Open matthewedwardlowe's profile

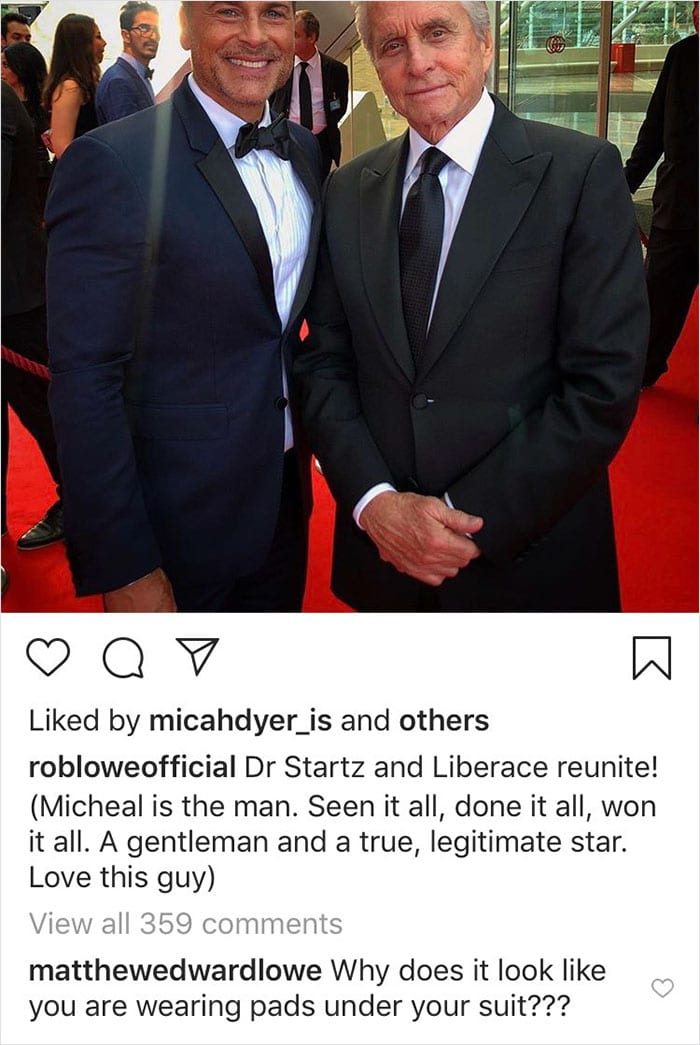[175, 969]
